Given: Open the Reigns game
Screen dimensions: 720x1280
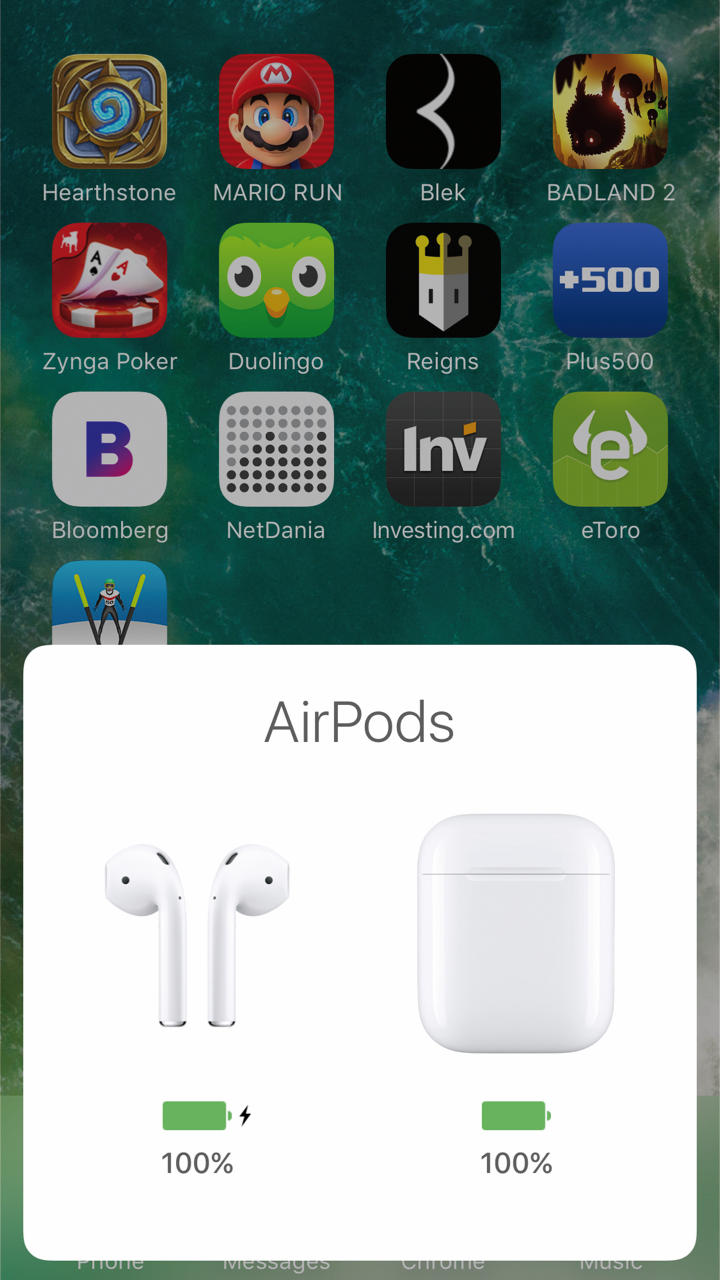Looking at the screenshot, I should 443,280.
